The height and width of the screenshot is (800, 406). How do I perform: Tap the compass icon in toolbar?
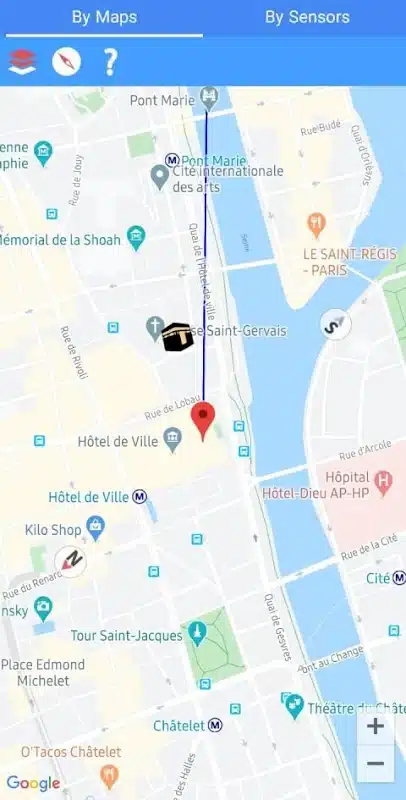coord(66,62)
